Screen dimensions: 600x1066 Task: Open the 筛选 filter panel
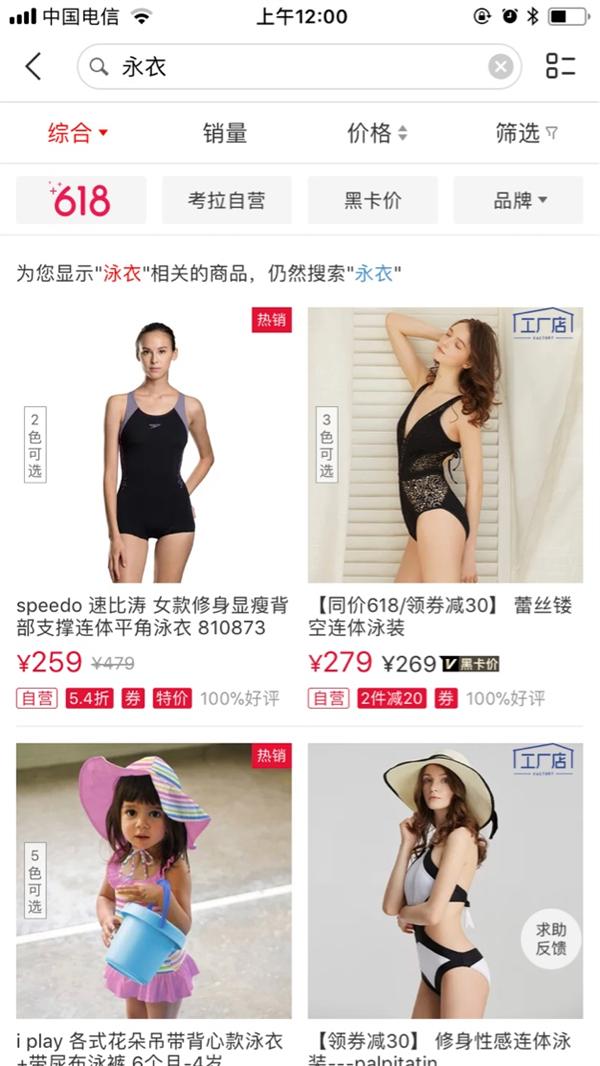[526, 133]
